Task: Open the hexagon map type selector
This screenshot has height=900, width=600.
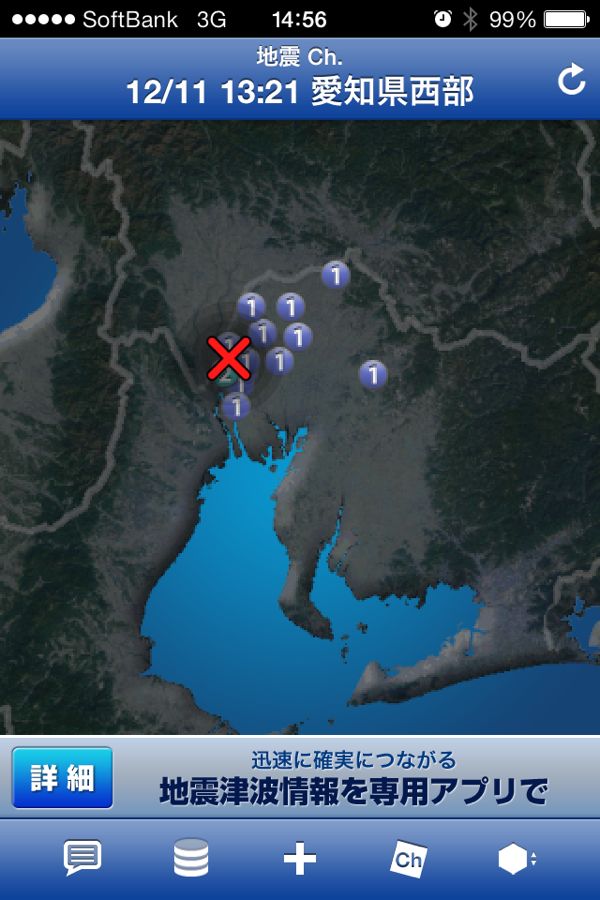Action: coord(516,858)
